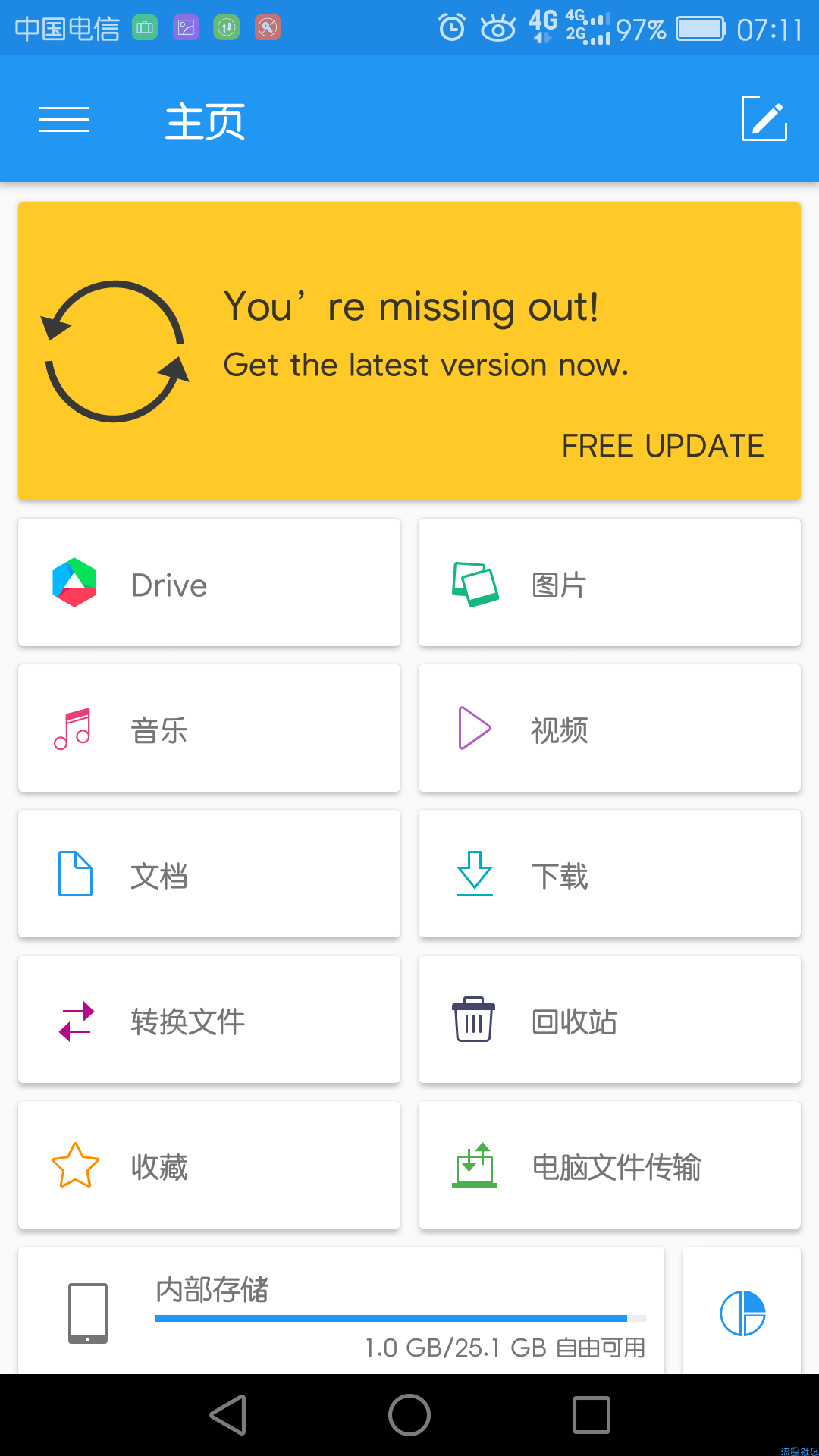Open 收藏 favorites

pyautogui.click(x=209, y=1165)
